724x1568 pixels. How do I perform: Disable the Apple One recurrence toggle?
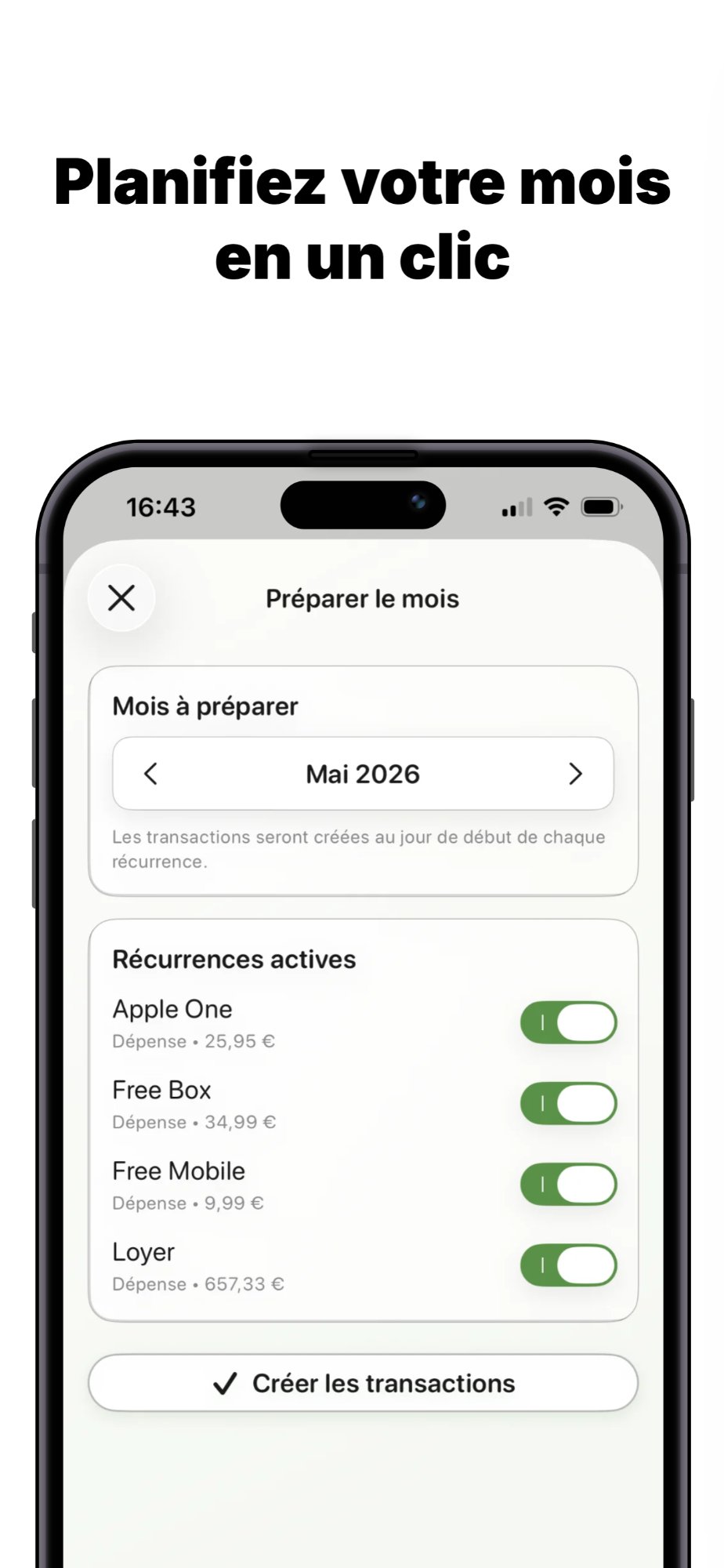pos(569,1023)
